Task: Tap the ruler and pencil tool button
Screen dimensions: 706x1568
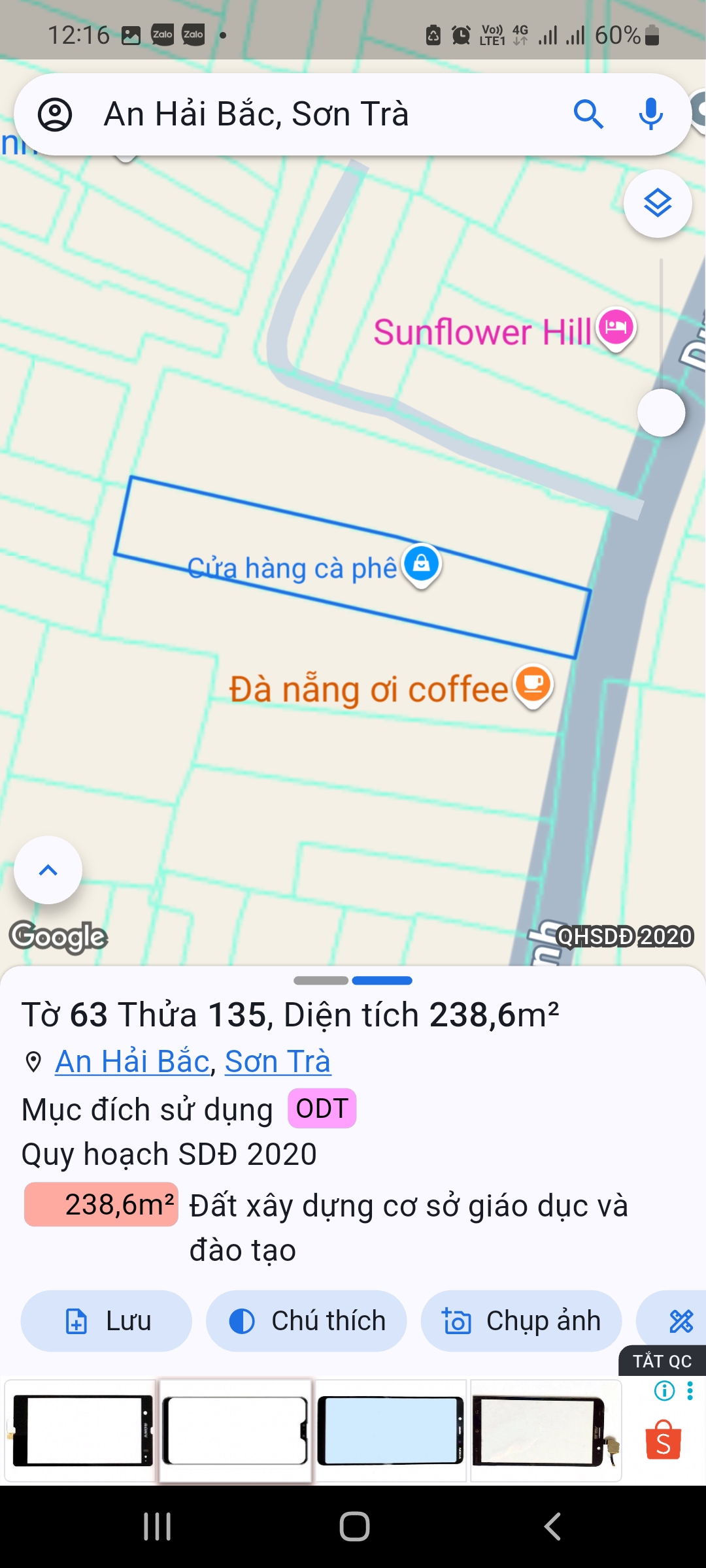Action: point(680,1321)
